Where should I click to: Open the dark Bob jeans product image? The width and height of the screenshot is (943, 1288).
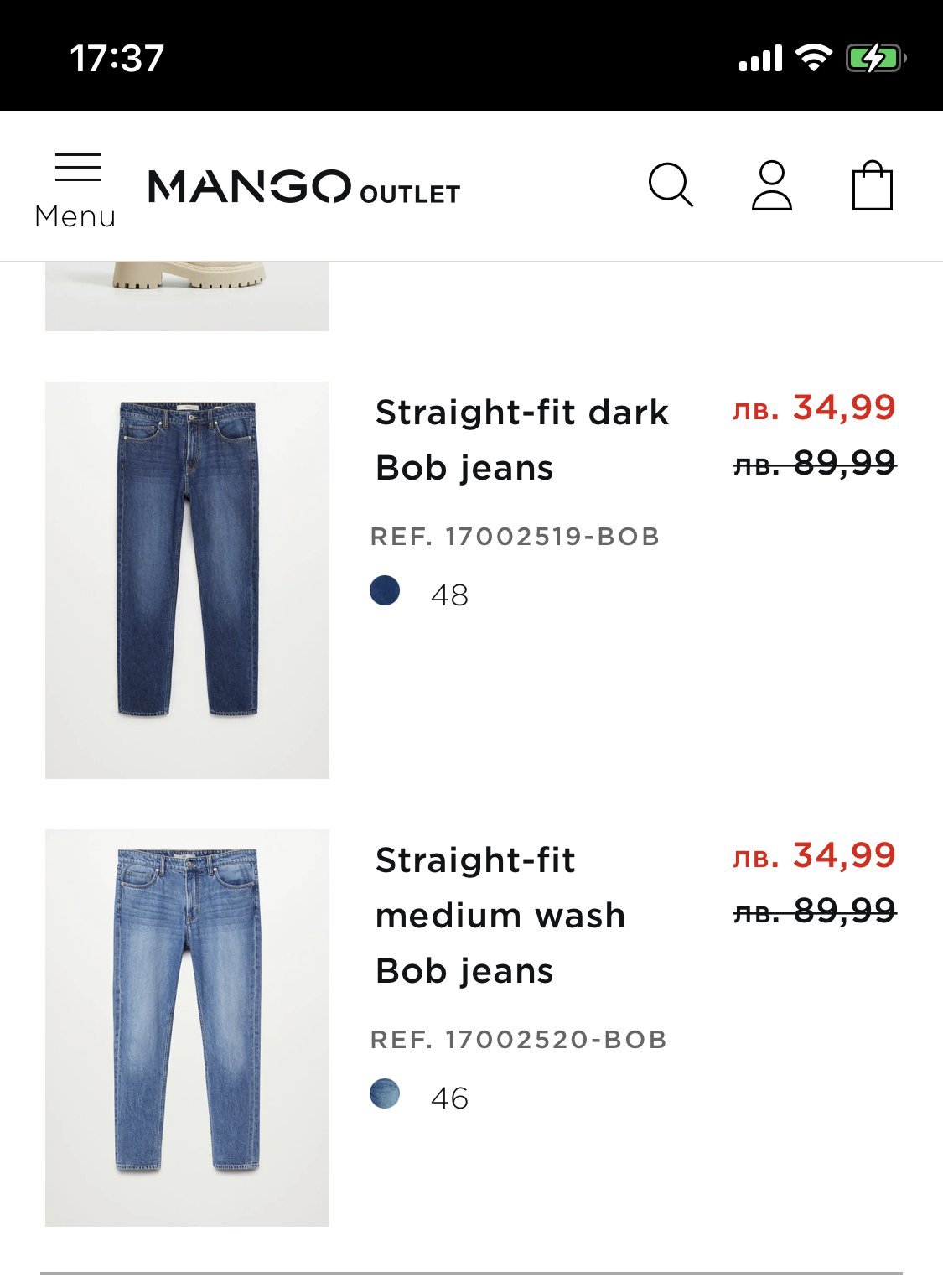[187, 579]
